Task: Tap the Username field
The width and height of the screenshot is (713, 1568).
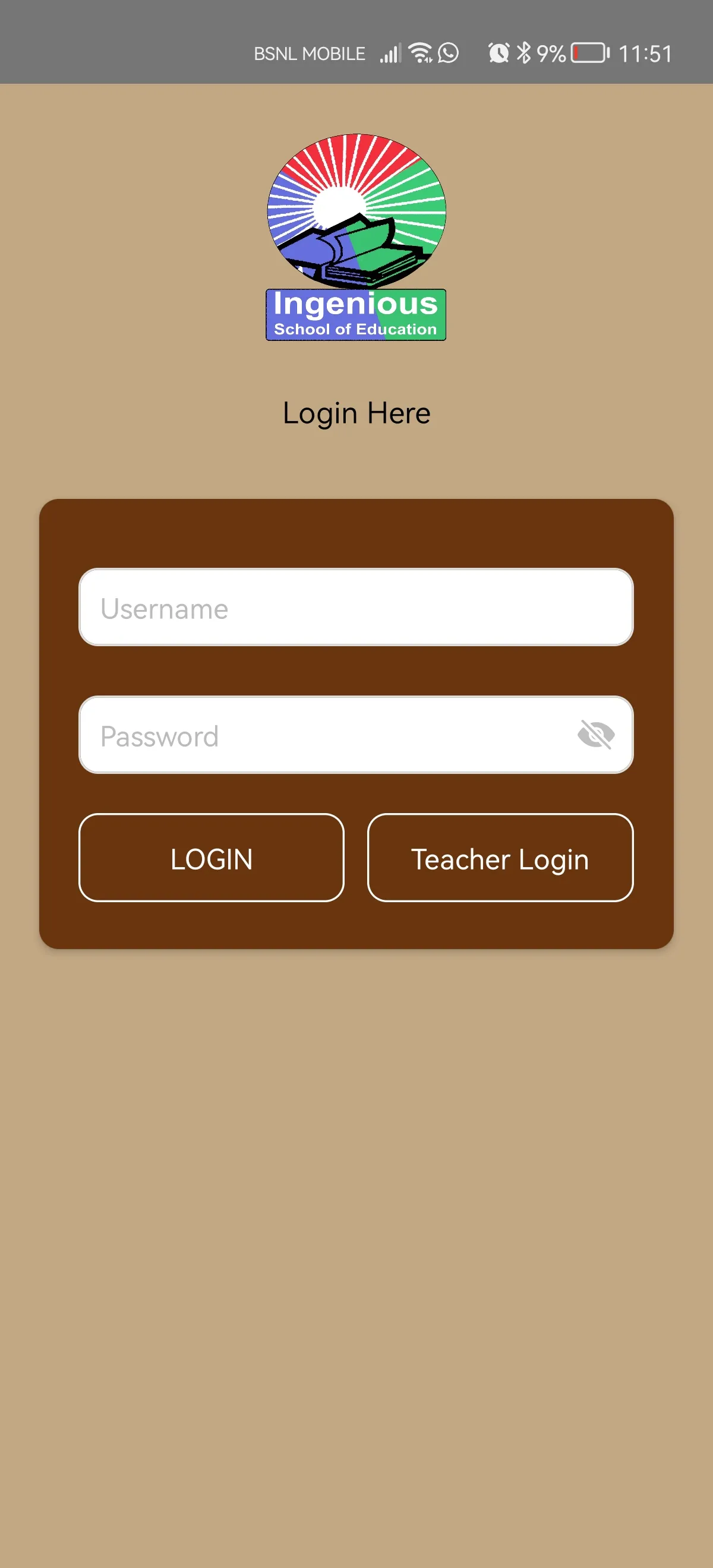Action: [355, 608]
